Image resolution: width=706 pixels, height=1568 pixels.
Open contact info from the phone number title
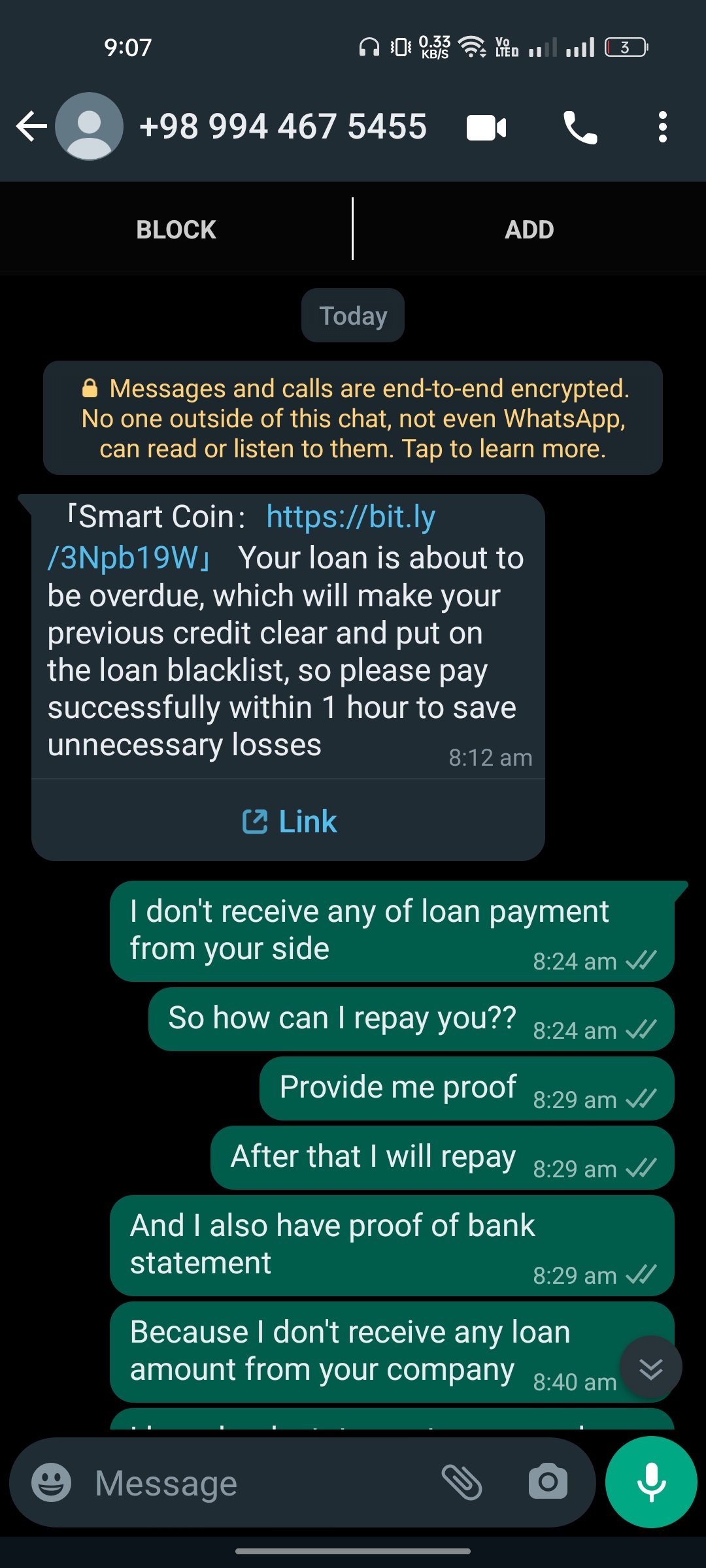click(x=283, y=127)
